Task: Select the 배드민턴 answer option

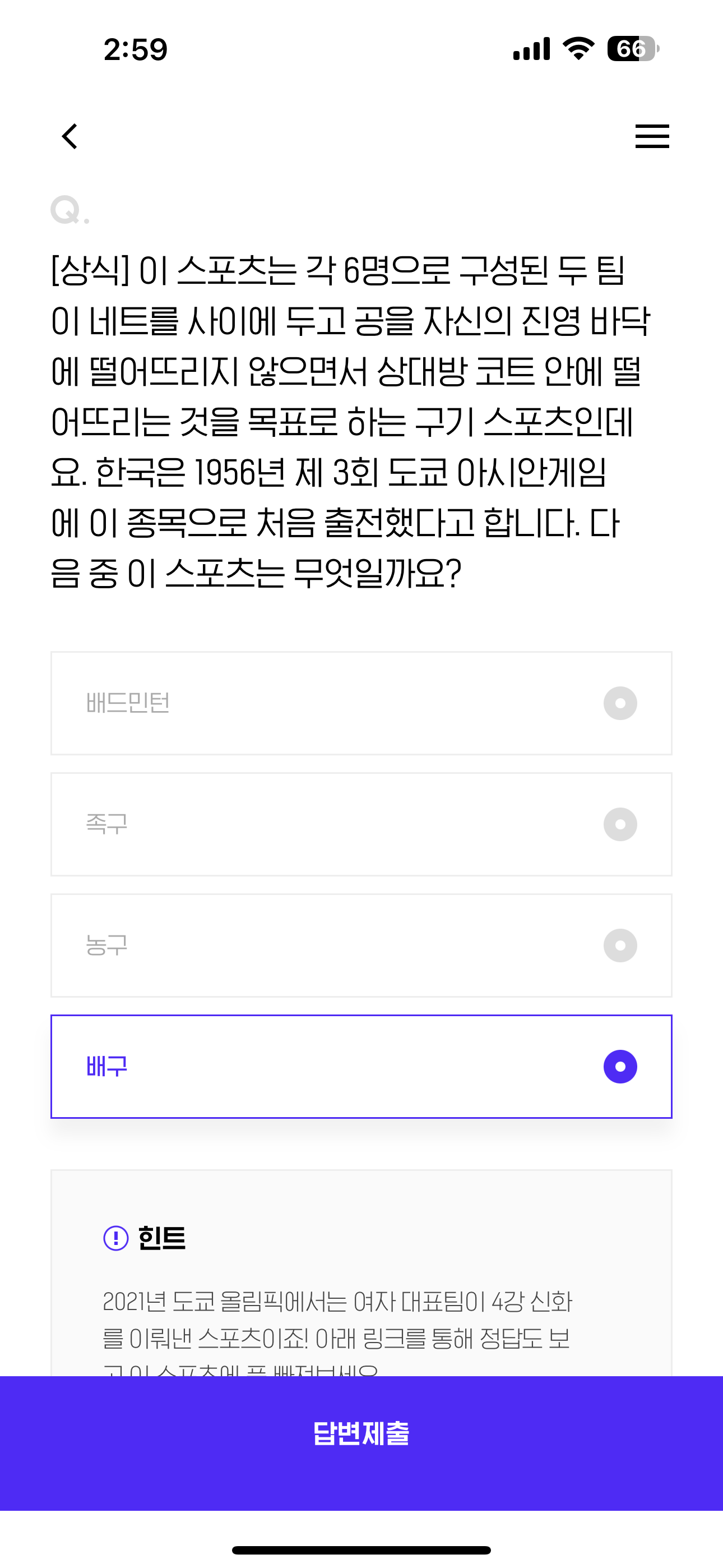Action: pyautogui.click(x=361, y=703)
